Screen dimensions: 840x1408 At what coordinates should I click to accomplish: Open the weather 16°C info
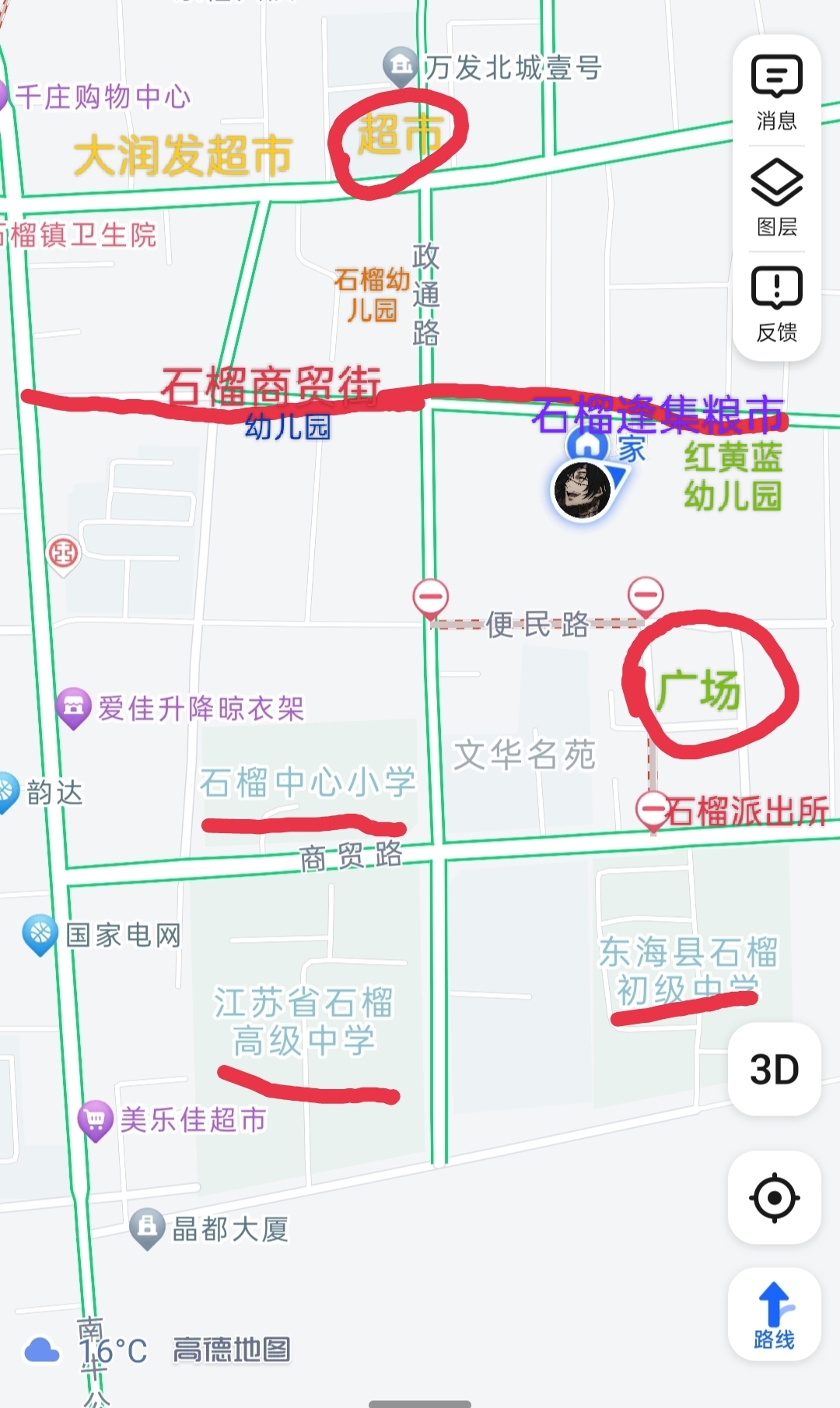[86, 1351]
